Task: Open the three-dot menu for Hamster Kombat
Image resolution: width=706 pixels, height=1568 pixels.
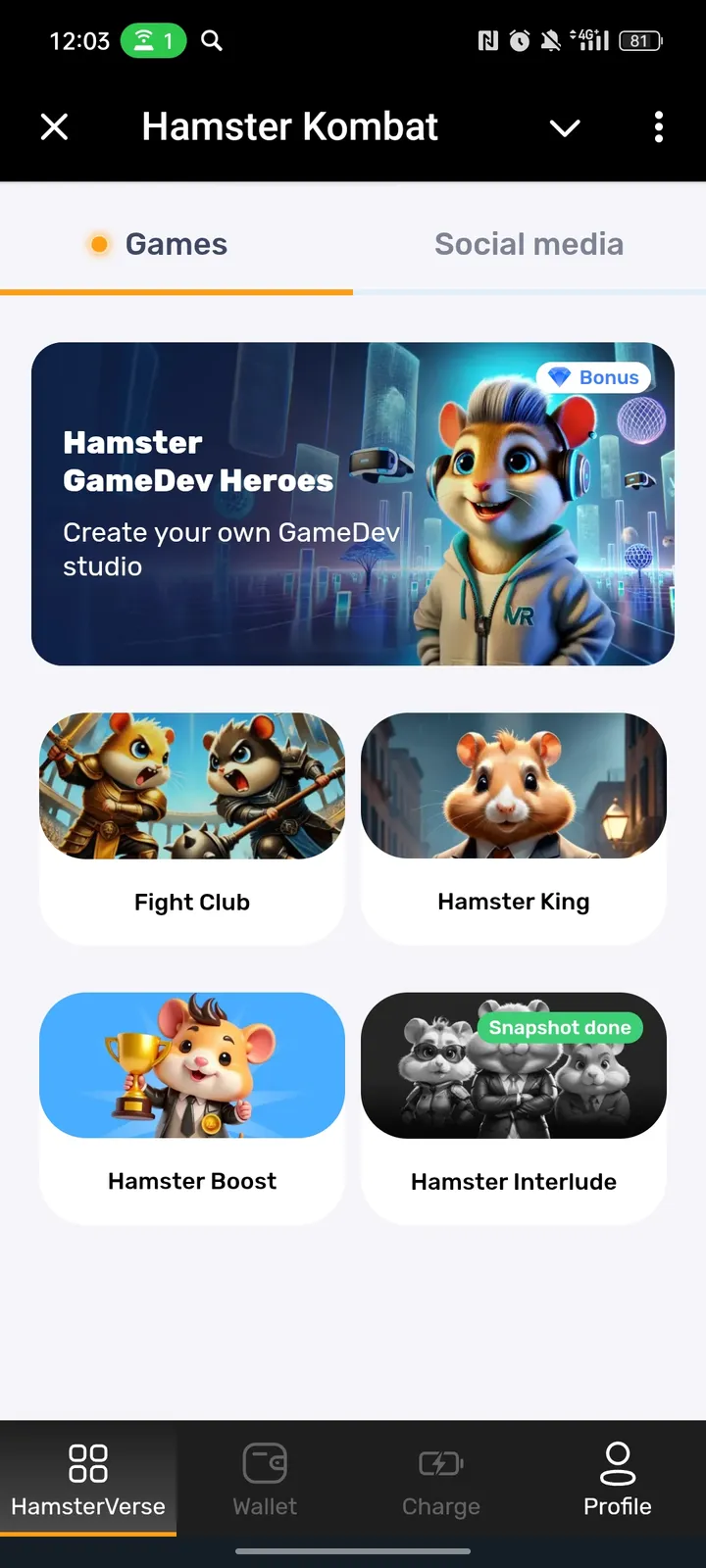Action: (x=658, y=127)
